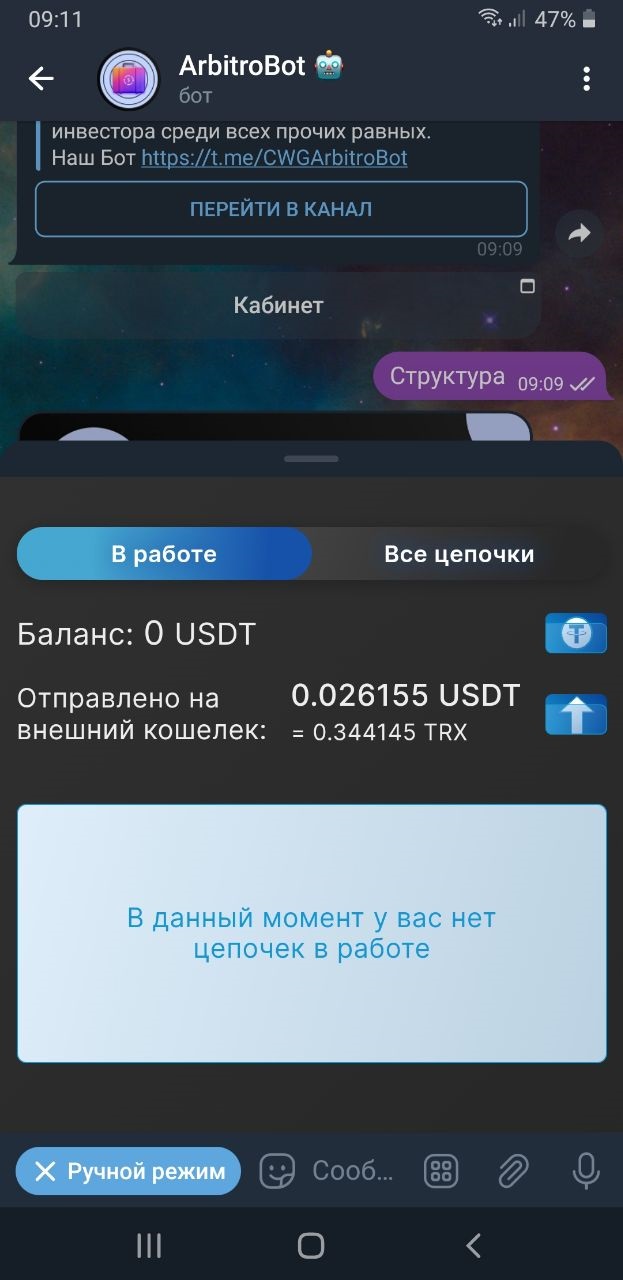Viewport: 623px width, 1280px height.
Task: Record a voice message with the microphone
Action: pos(585,1171)
